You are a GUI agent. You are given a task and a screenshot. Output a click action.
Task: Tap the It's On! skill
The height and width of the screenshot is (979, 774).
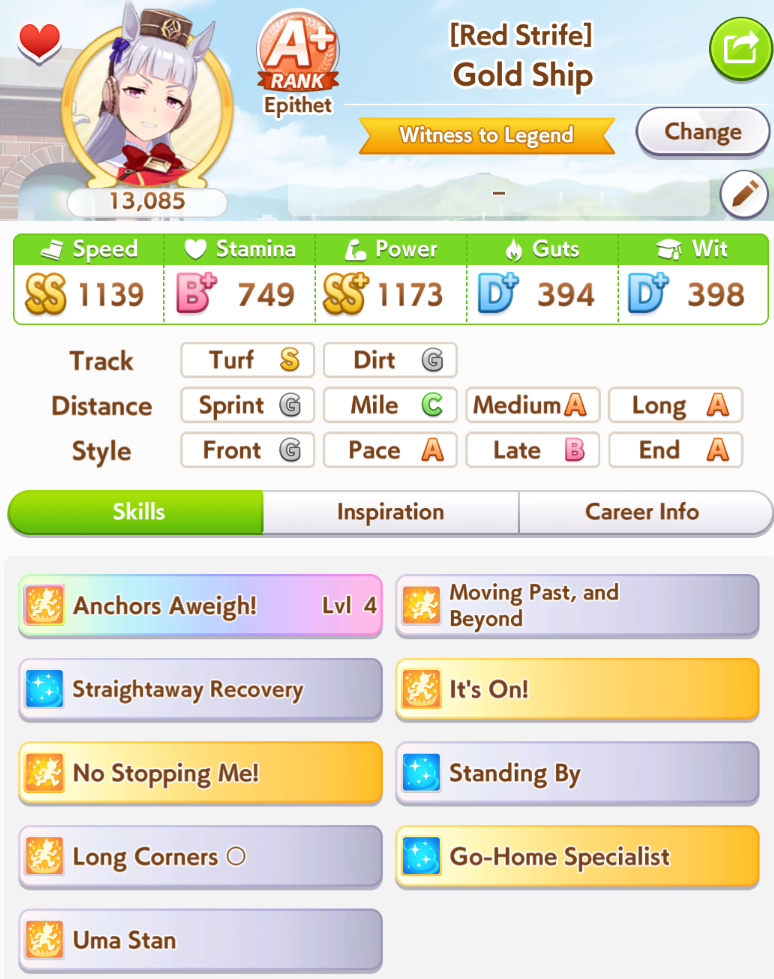click(x=577, y=689)
